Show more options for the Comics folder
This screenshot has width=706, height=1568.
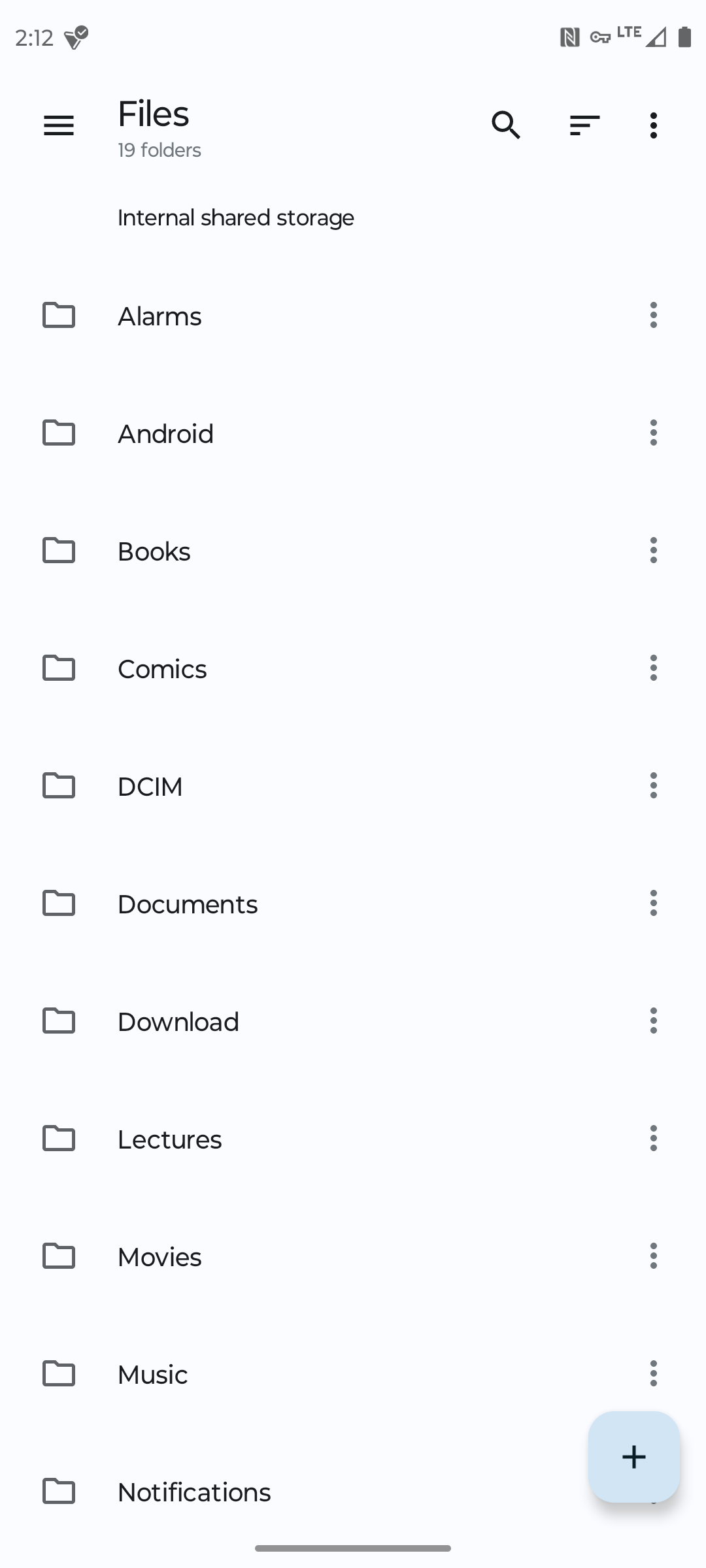[654, 668]
